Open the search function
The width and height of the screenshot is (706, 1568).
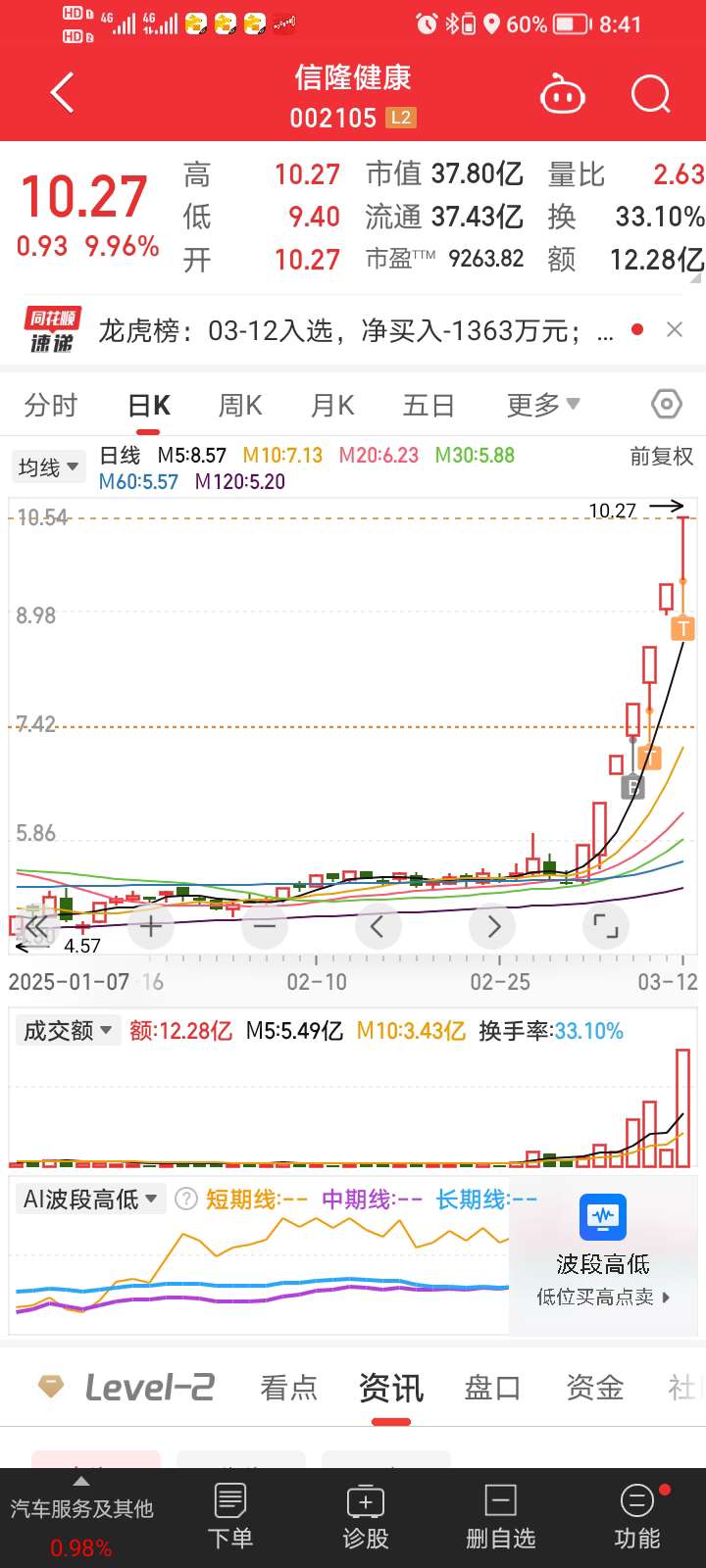(648, 94)
